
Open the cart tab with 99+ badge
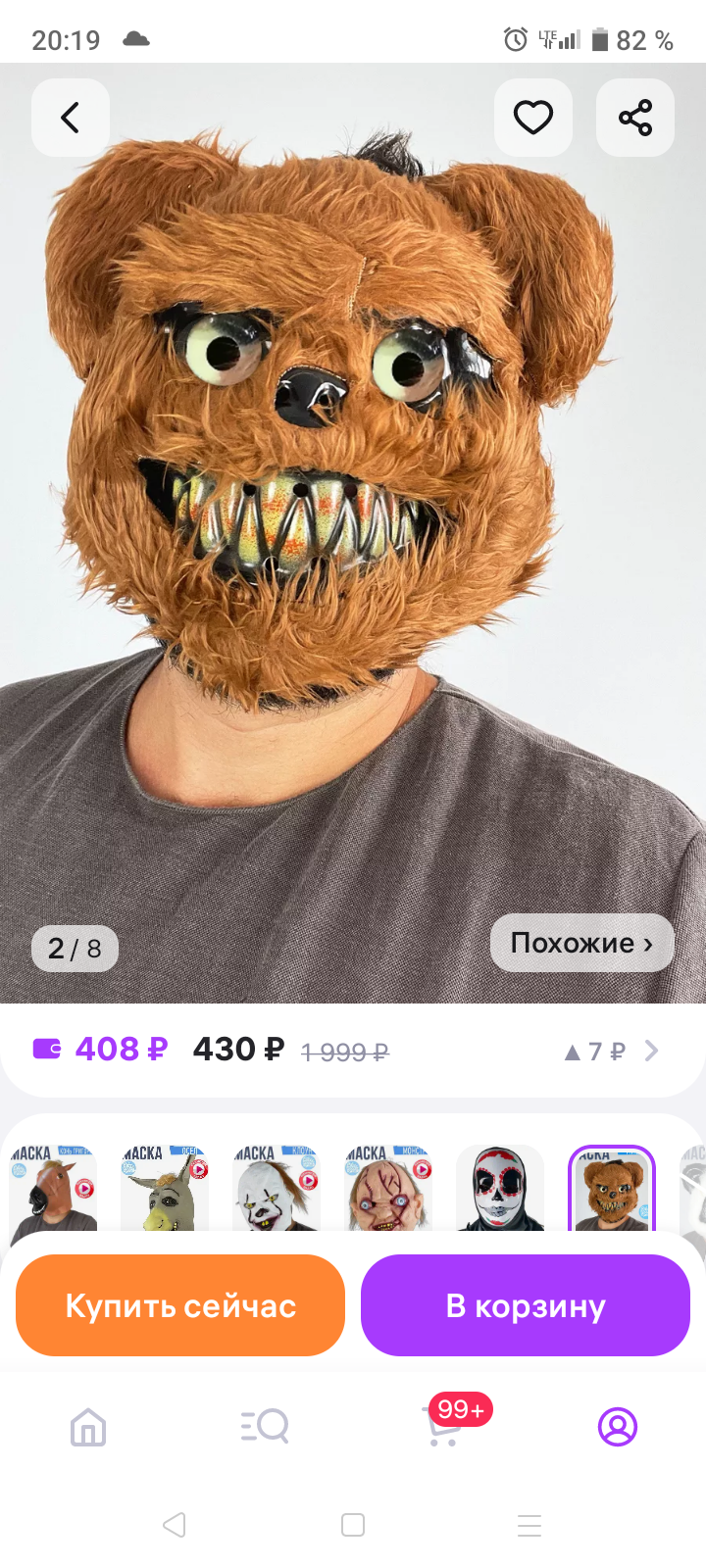click(443, 1427)
